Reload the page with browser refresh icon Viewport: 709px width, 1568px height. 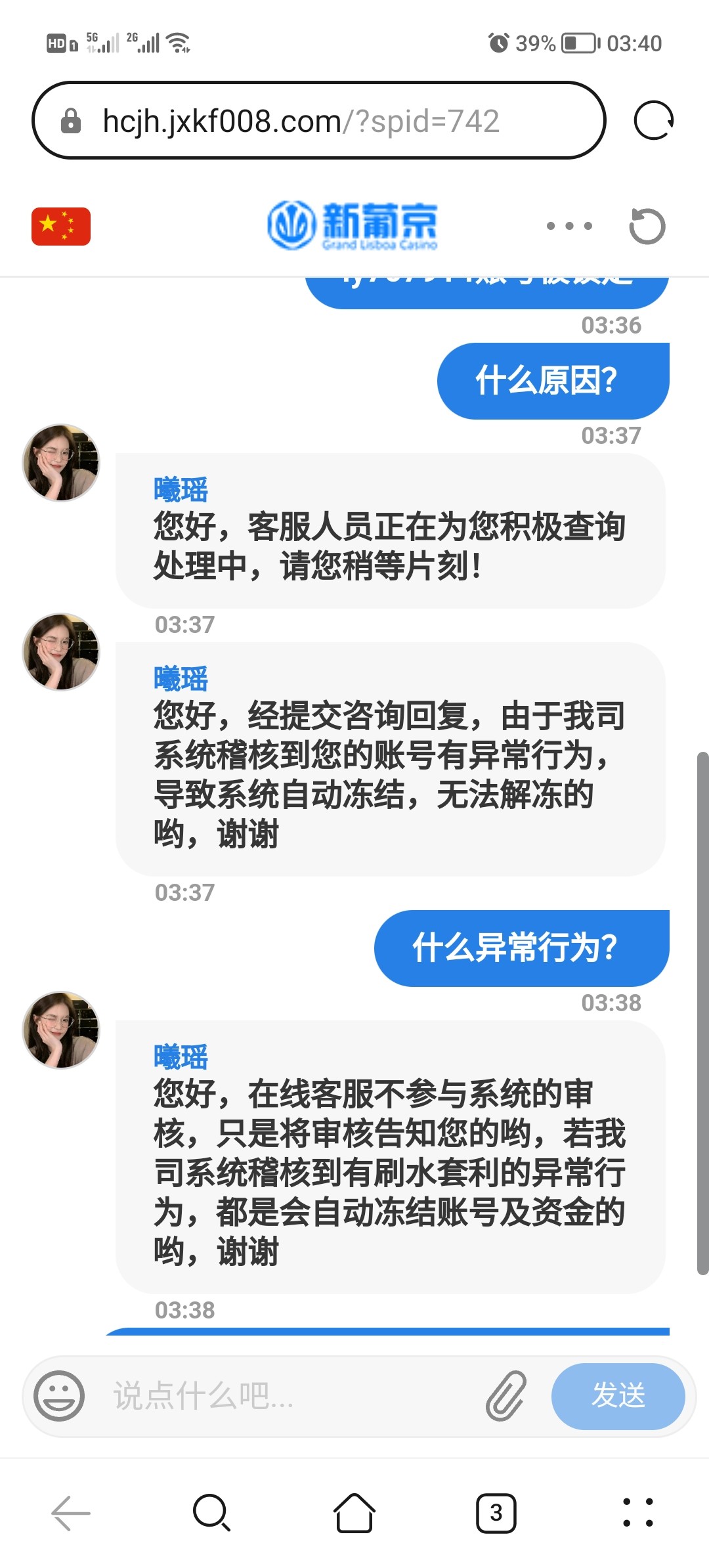coord(653,121)
